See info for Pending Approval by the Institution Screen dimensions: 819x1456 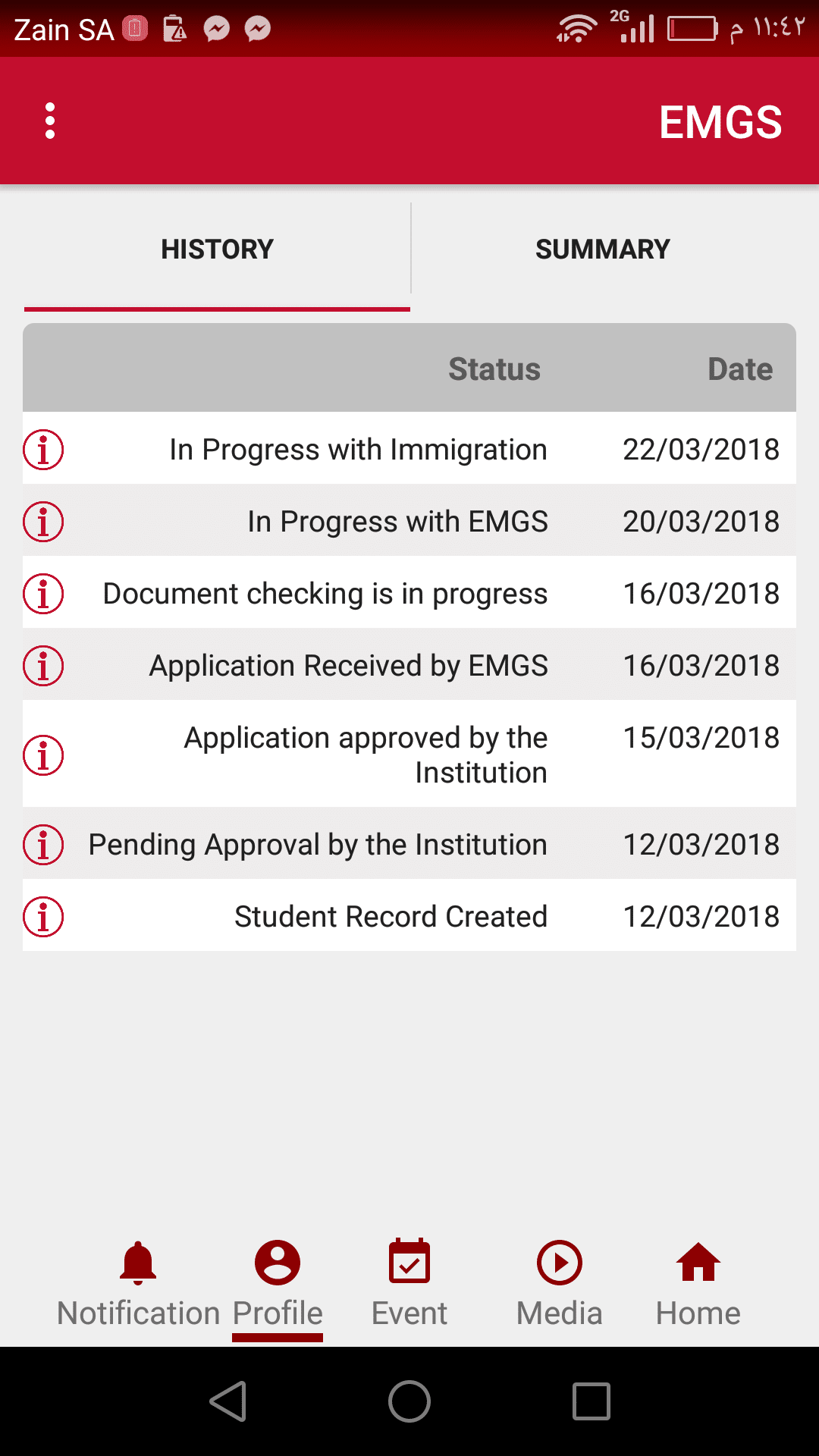pos(43,845)
